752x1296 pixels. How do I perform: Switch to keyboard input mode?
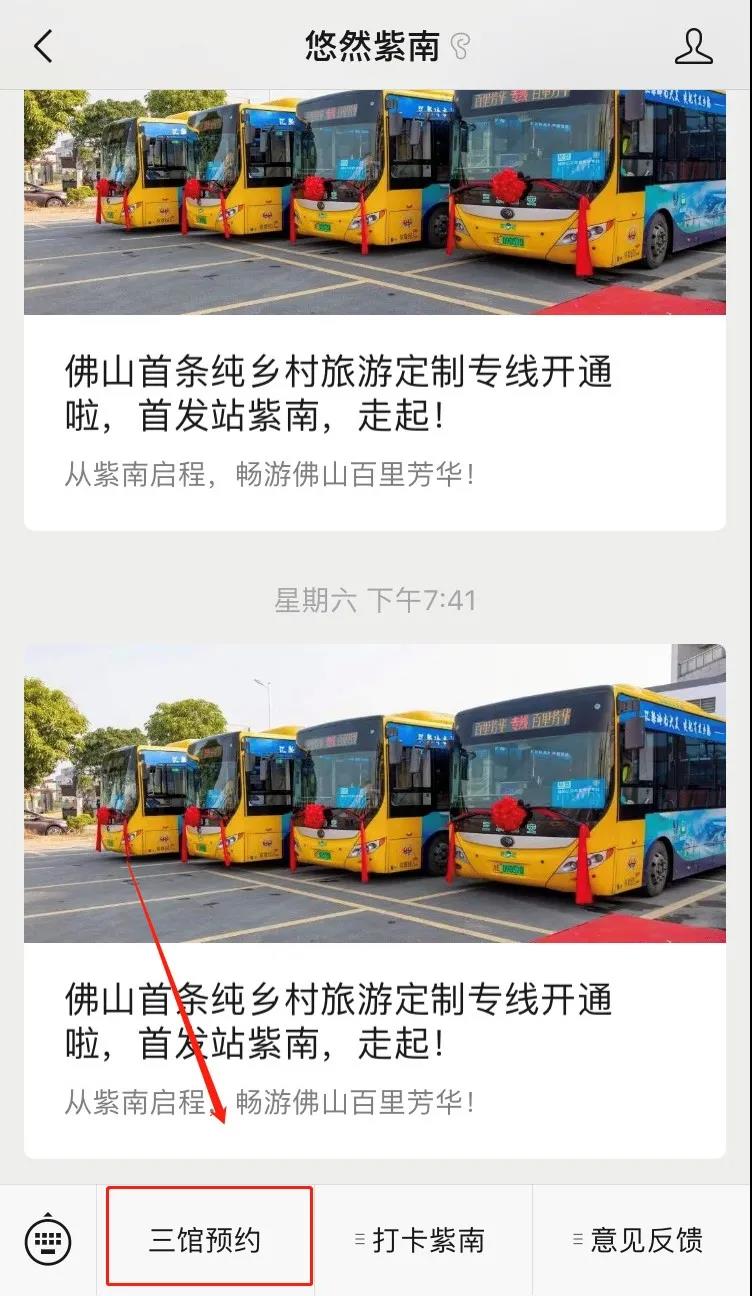pos(47,1241)
